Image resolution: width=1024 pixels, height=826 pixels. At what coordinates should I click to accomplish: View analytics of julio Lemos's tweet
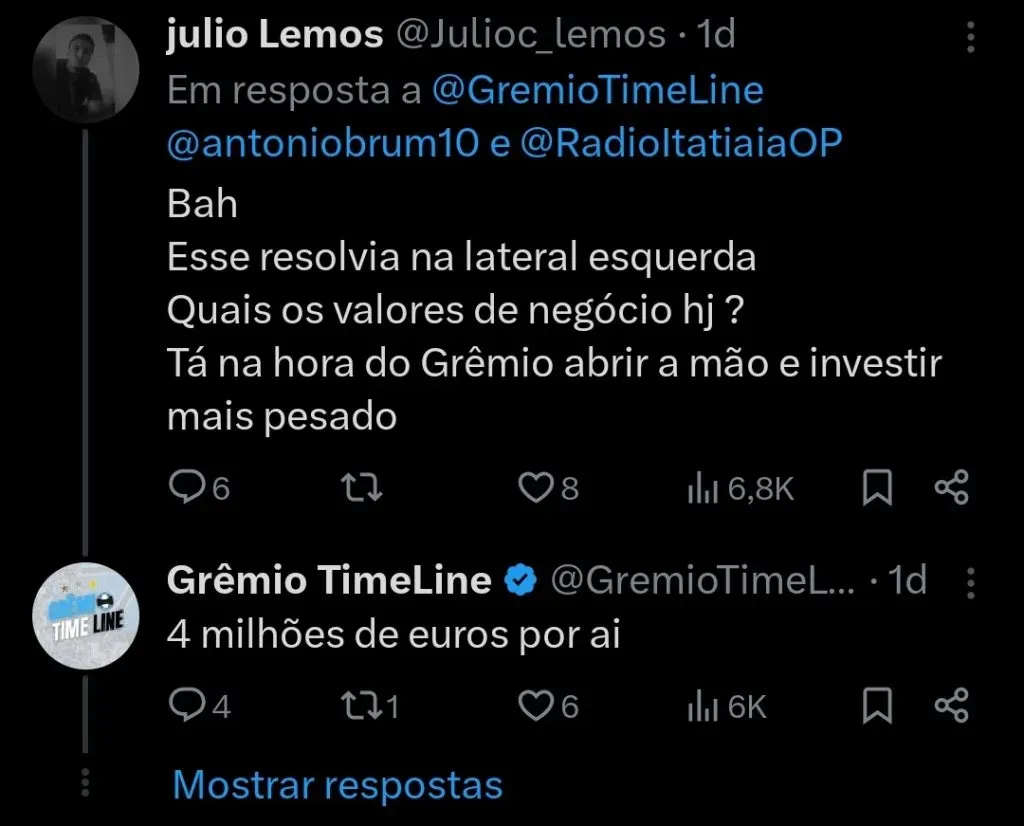(x=740, y=488)
